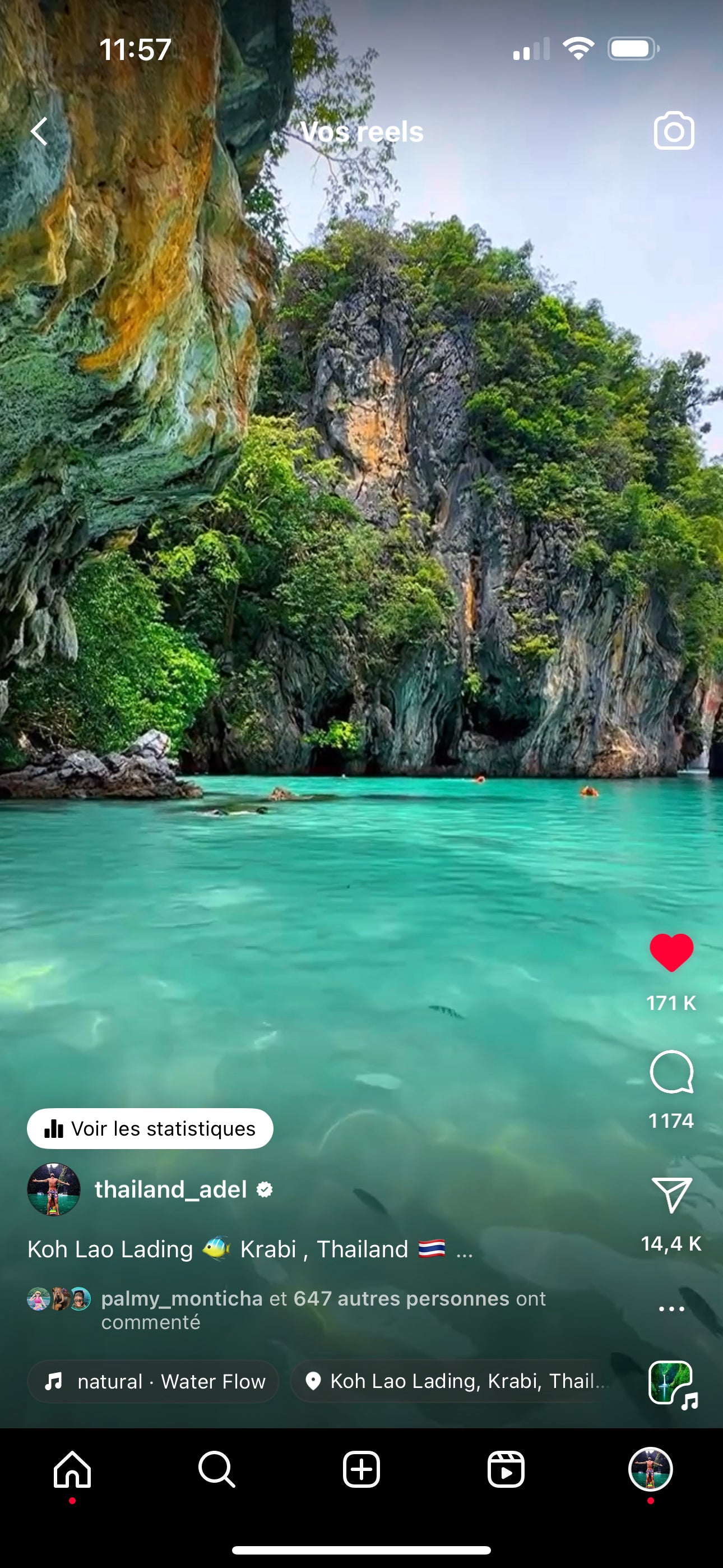
Task: Tap Voir les statistiques button
Action: (x=150, y=1128)
